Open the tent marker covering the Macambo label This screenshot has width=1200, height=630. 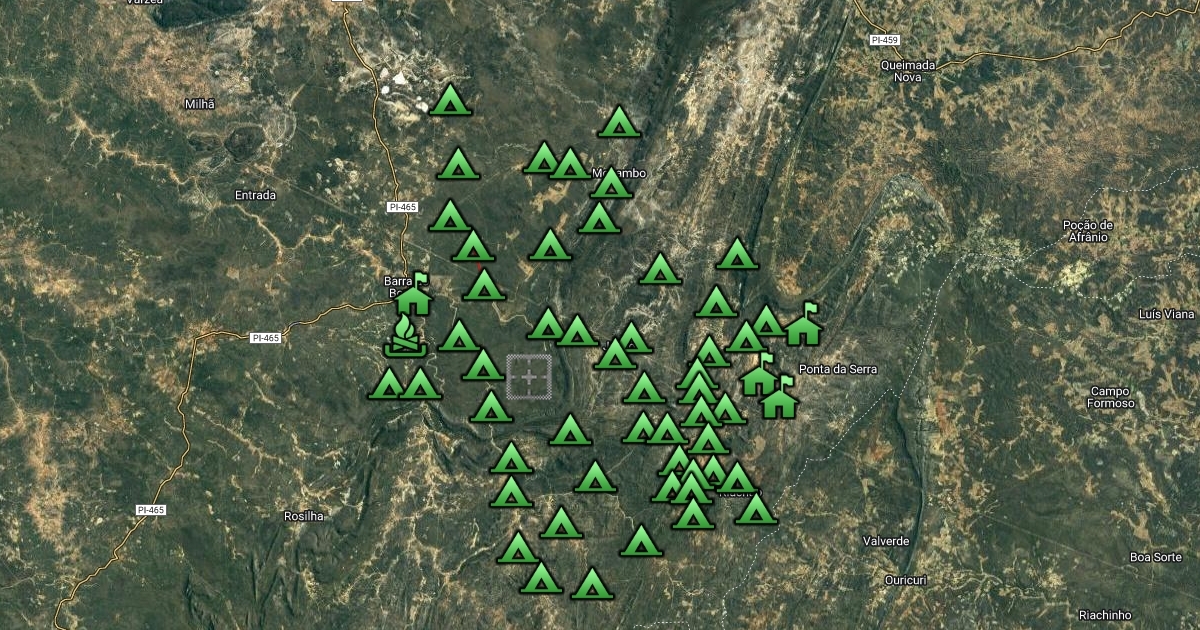(x=611, y=184)
